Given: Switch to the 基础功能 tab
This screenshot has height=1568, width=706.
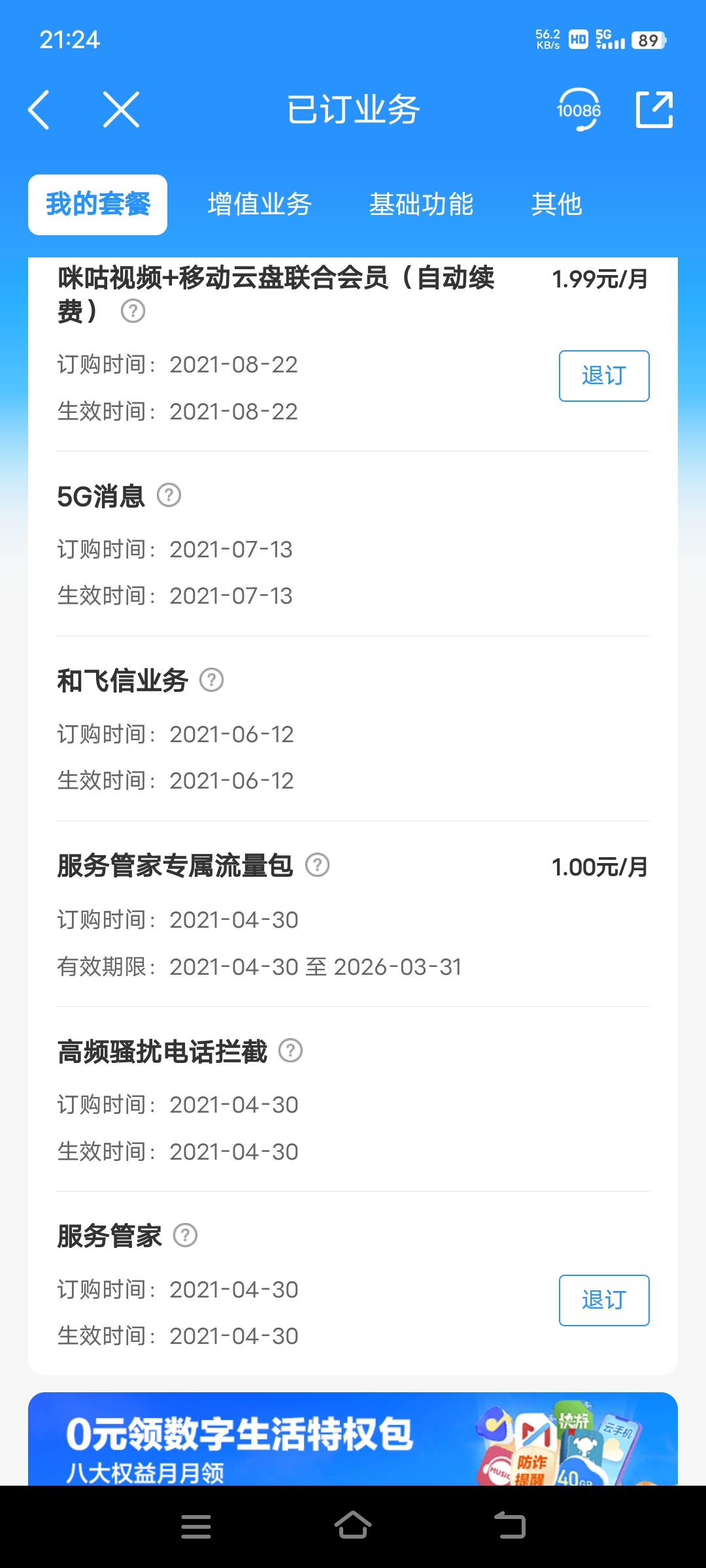Looking at the screenshot, I should [x=421, y=204].
